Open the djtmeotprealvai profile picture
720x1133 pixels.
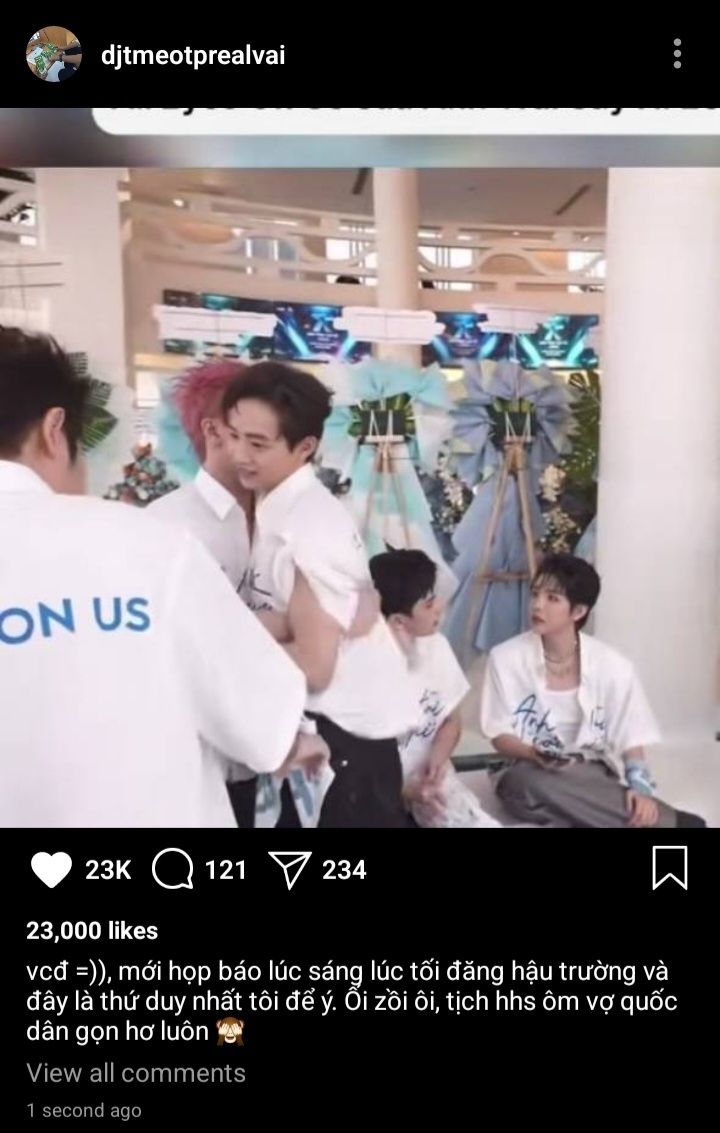53,54
